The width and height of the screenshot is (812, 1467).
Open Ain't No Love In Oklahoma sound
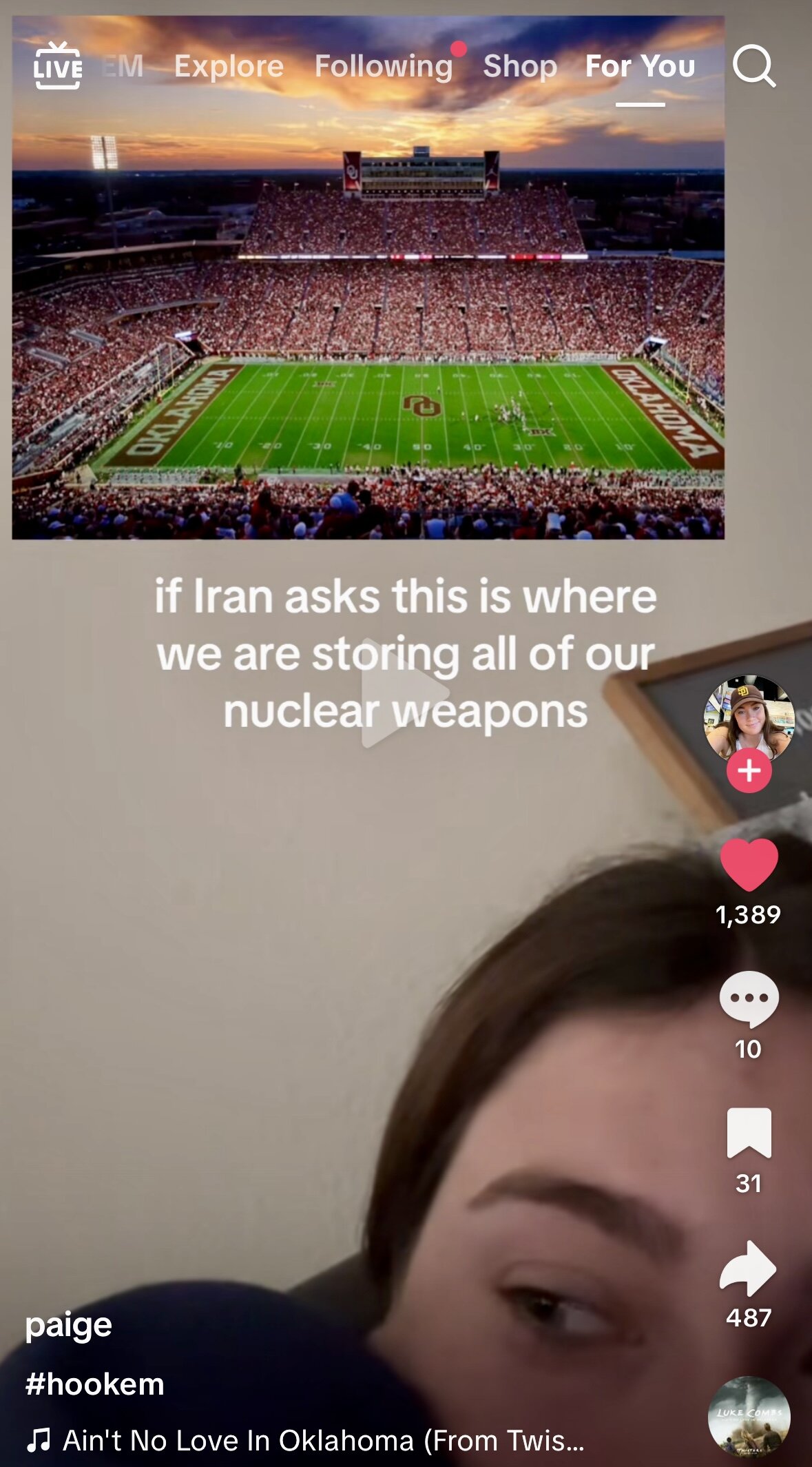point(305,1440)
